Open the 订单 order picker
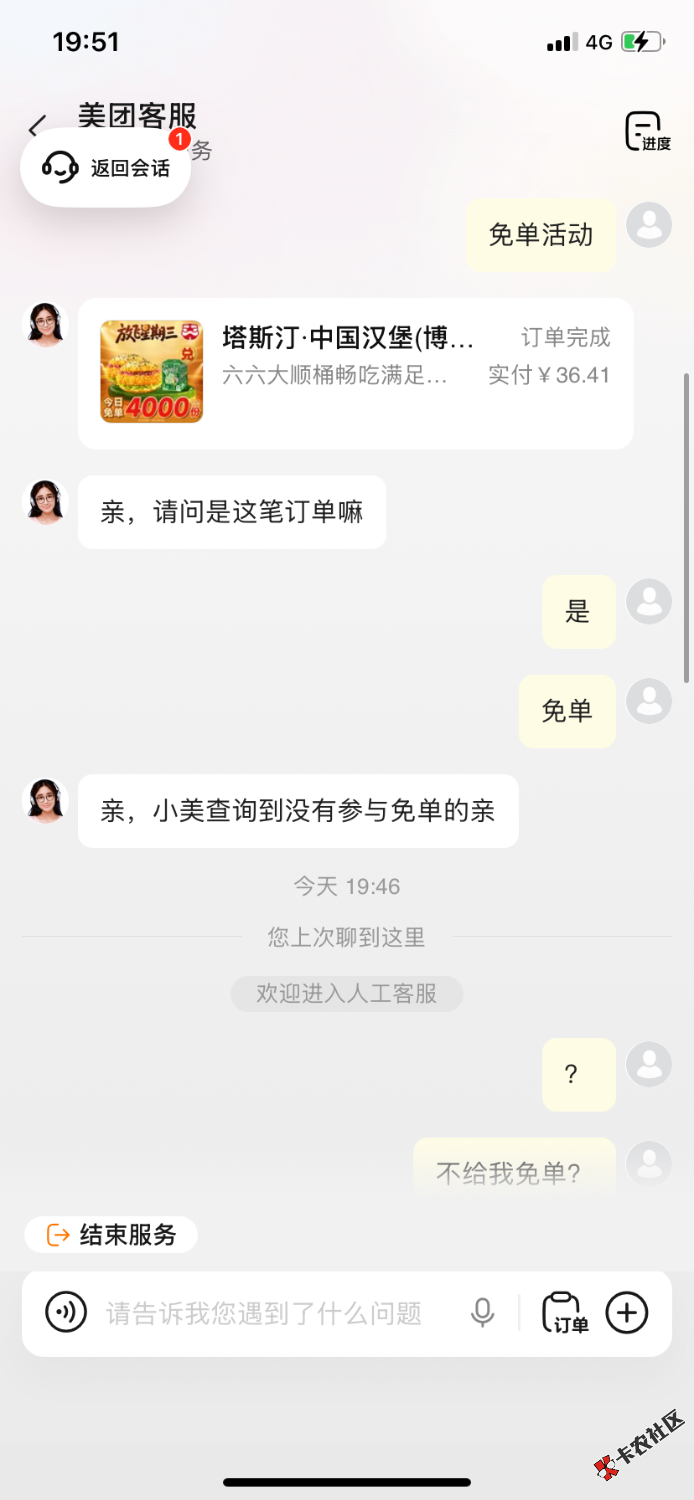This screenshot has height=1500, width=694. [x=566, y=1313]
